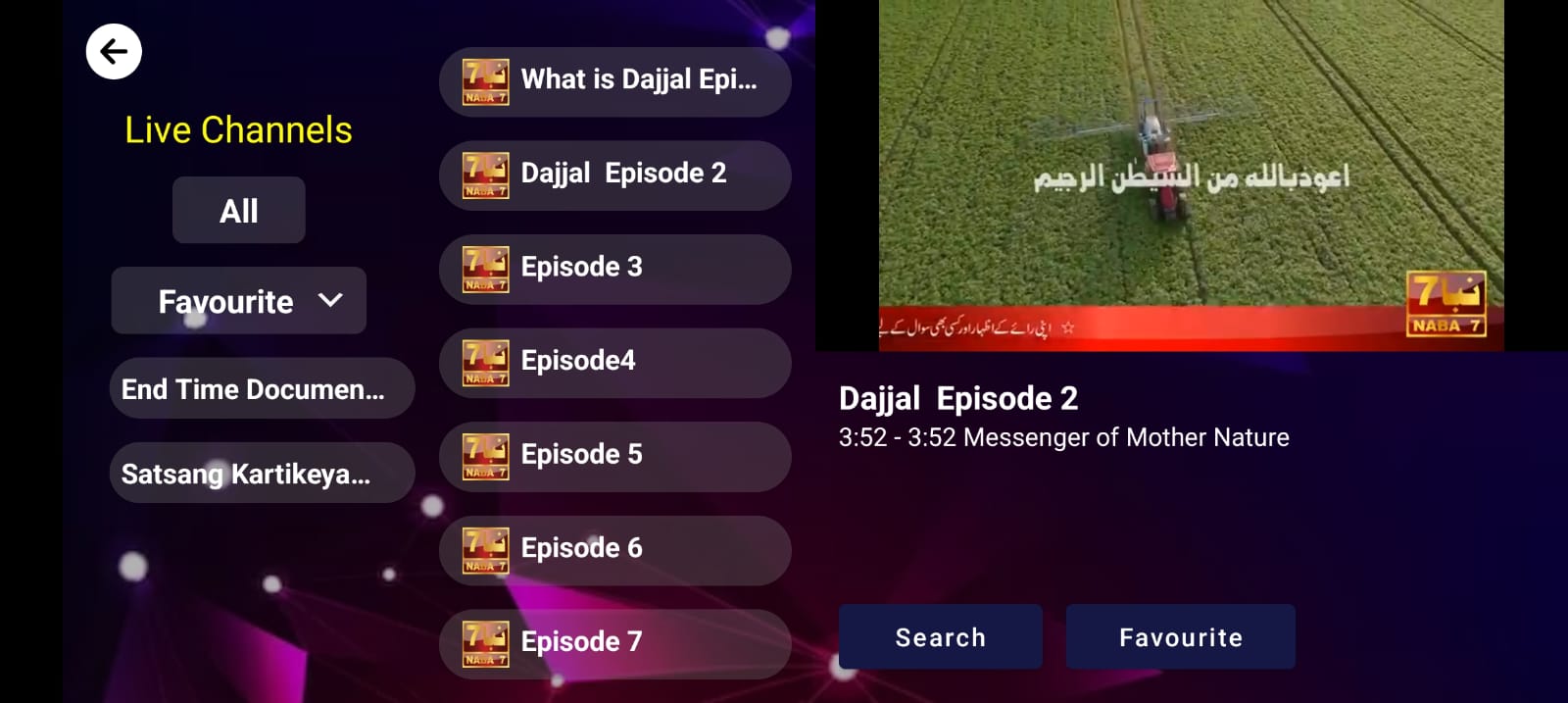
Task: Expand the Favourite dropdown
Action: click(238, 300)
